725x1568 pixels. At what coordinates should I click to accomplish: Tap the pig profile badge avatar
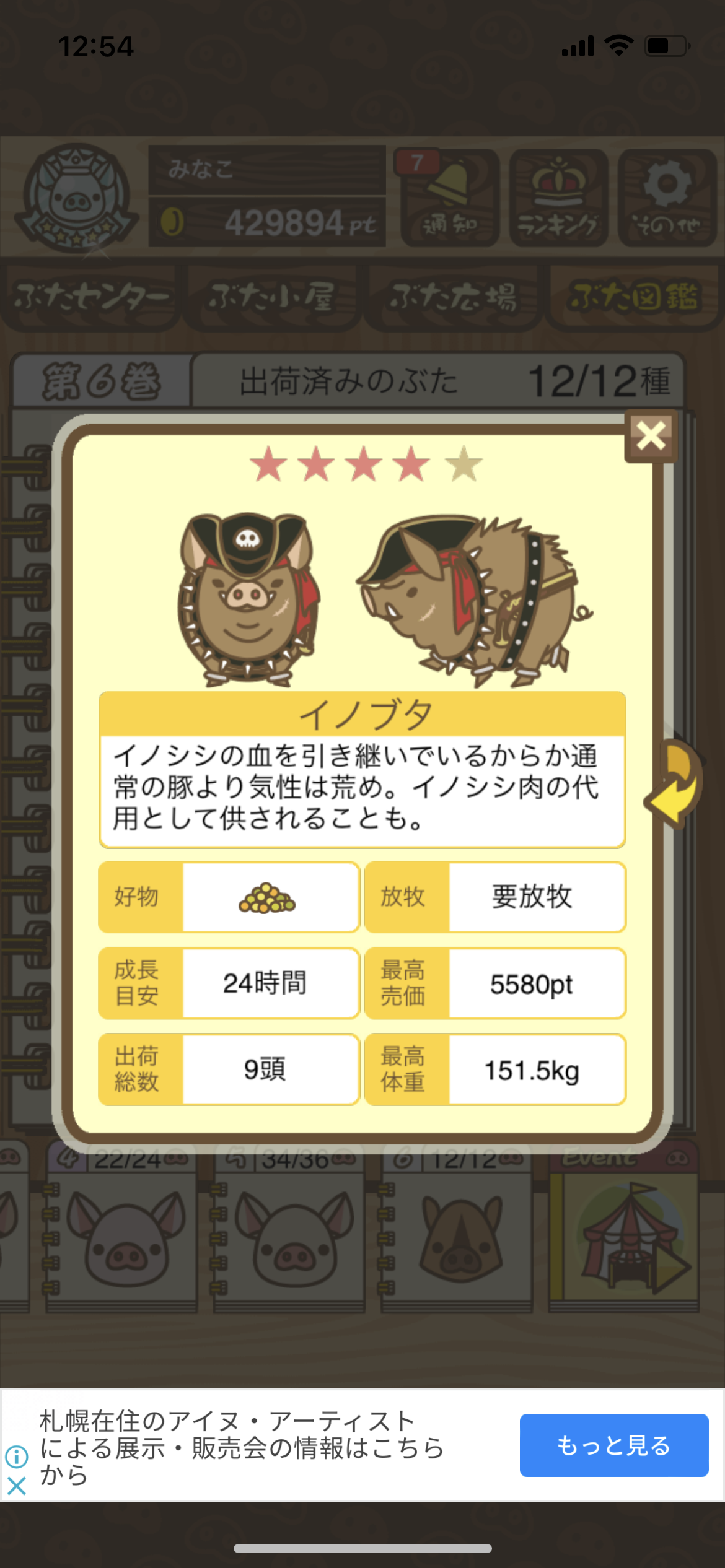point(76,198)
